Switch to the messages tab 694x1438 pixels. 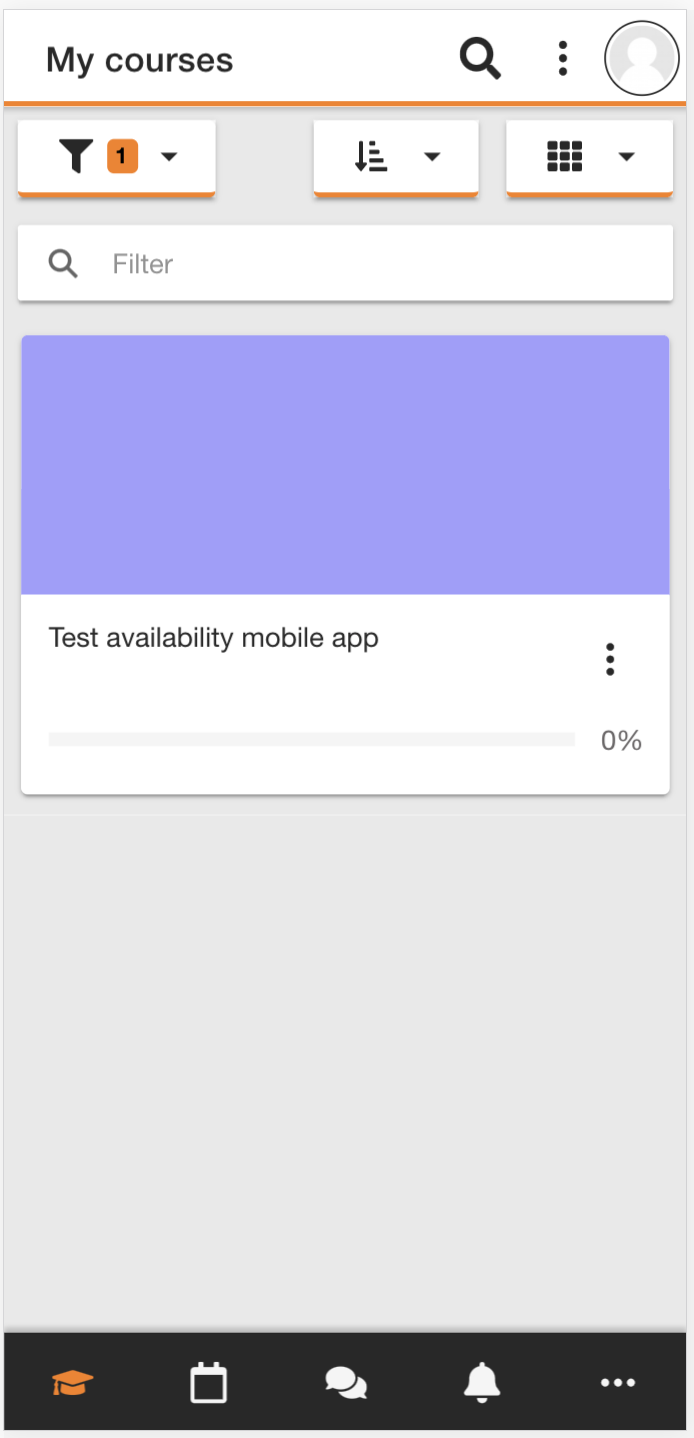346,1383
